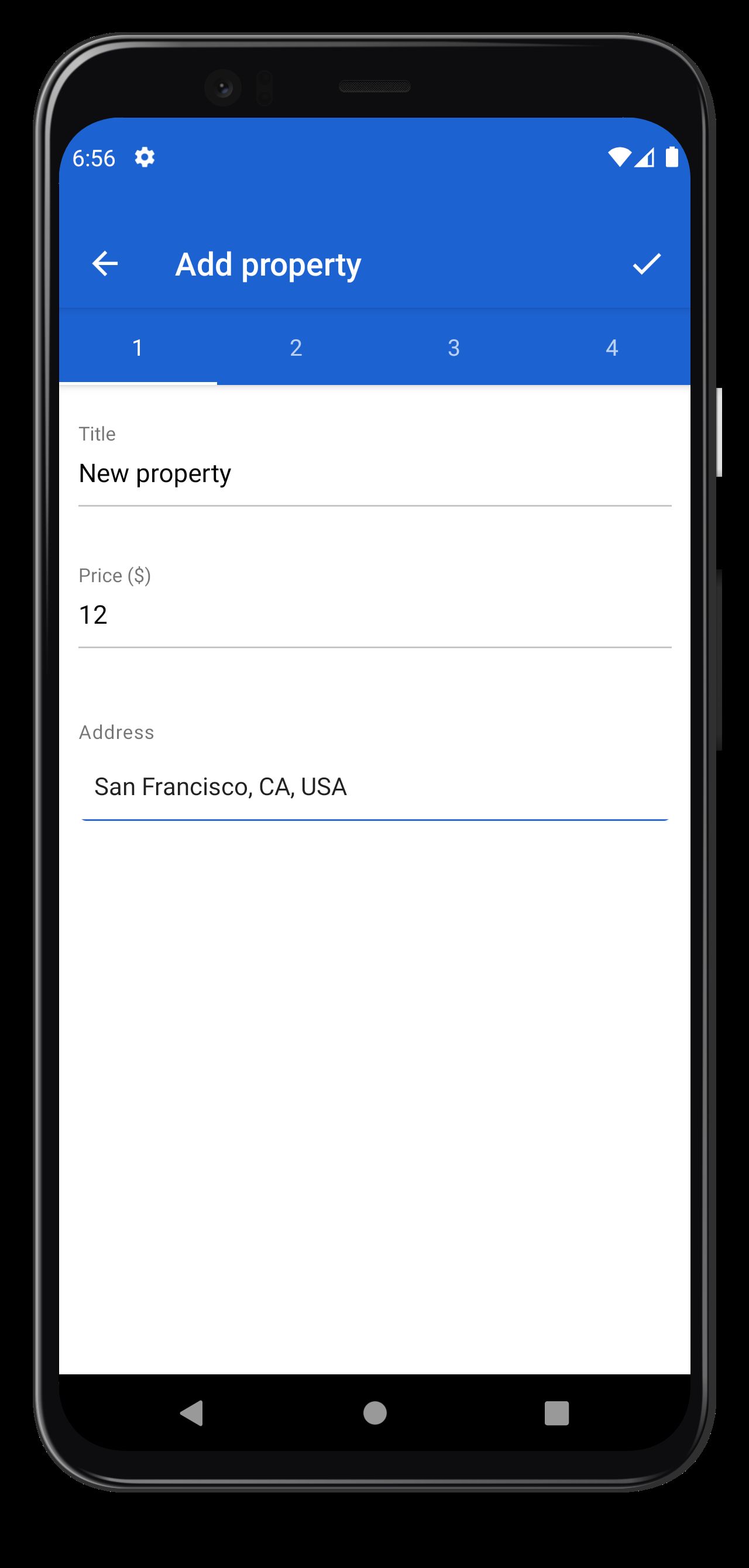Confirm the property with the checkmark
Image resolution: width=749 pixels, height=1568 pixels.
(646, 263)
